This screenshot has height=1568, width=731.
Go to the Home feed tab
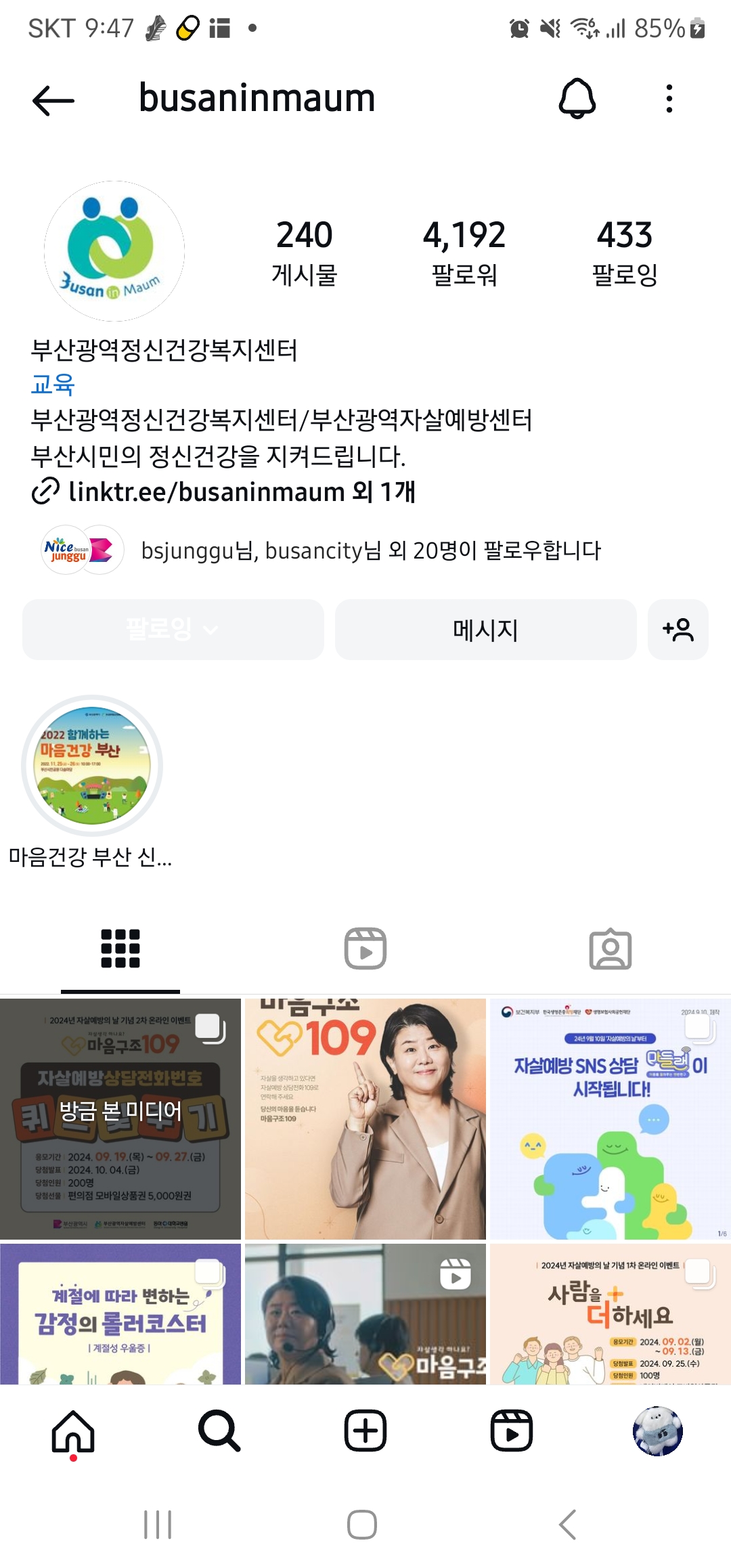pos(73,1431)
